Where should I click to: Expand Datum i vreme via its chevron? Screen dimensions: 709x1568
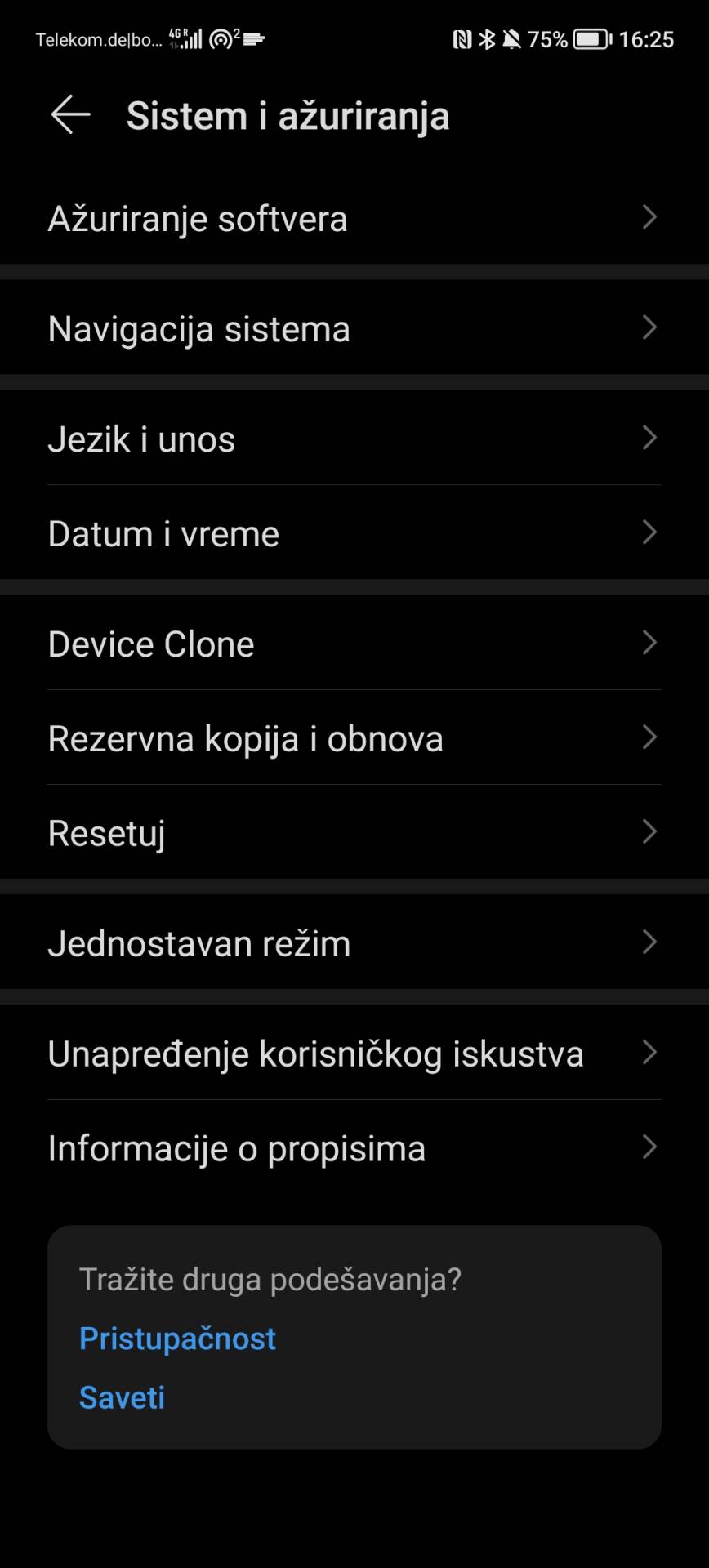click(x=649, y=533)
